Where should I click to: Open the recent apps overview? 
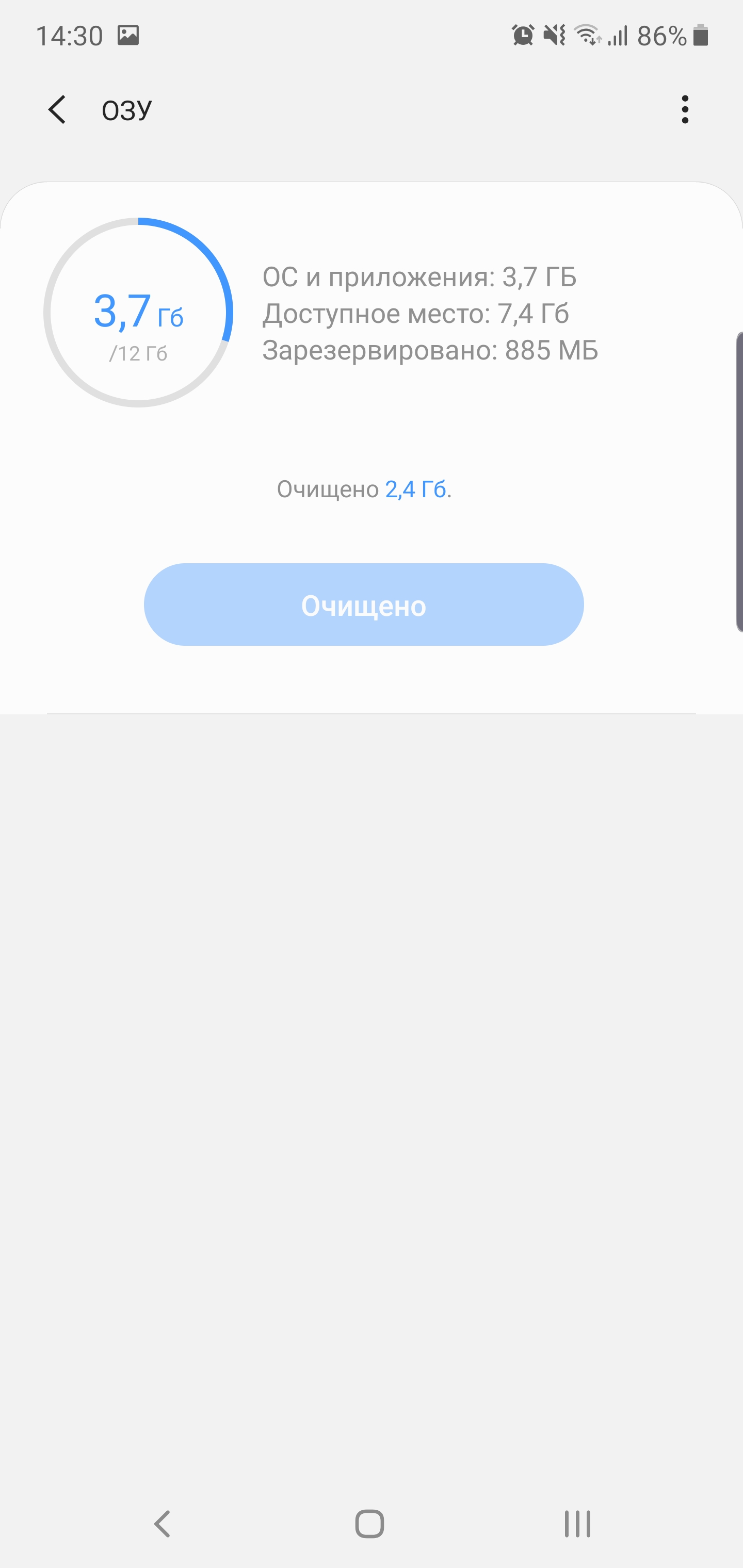pyautogui.click(x=577, y=1524)
